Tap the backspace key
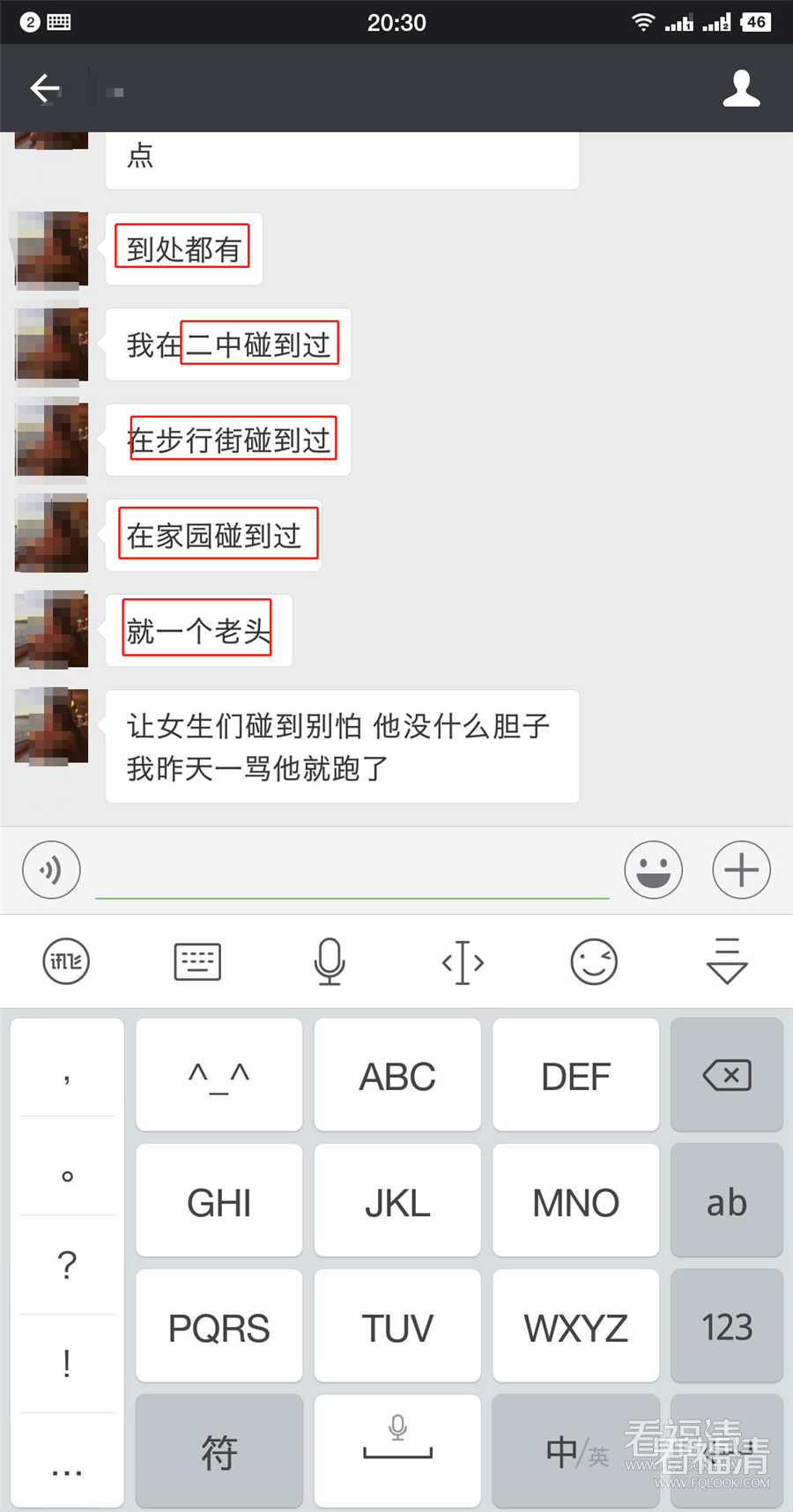This screenshot has height=1512, width=793. [726, 1075]
